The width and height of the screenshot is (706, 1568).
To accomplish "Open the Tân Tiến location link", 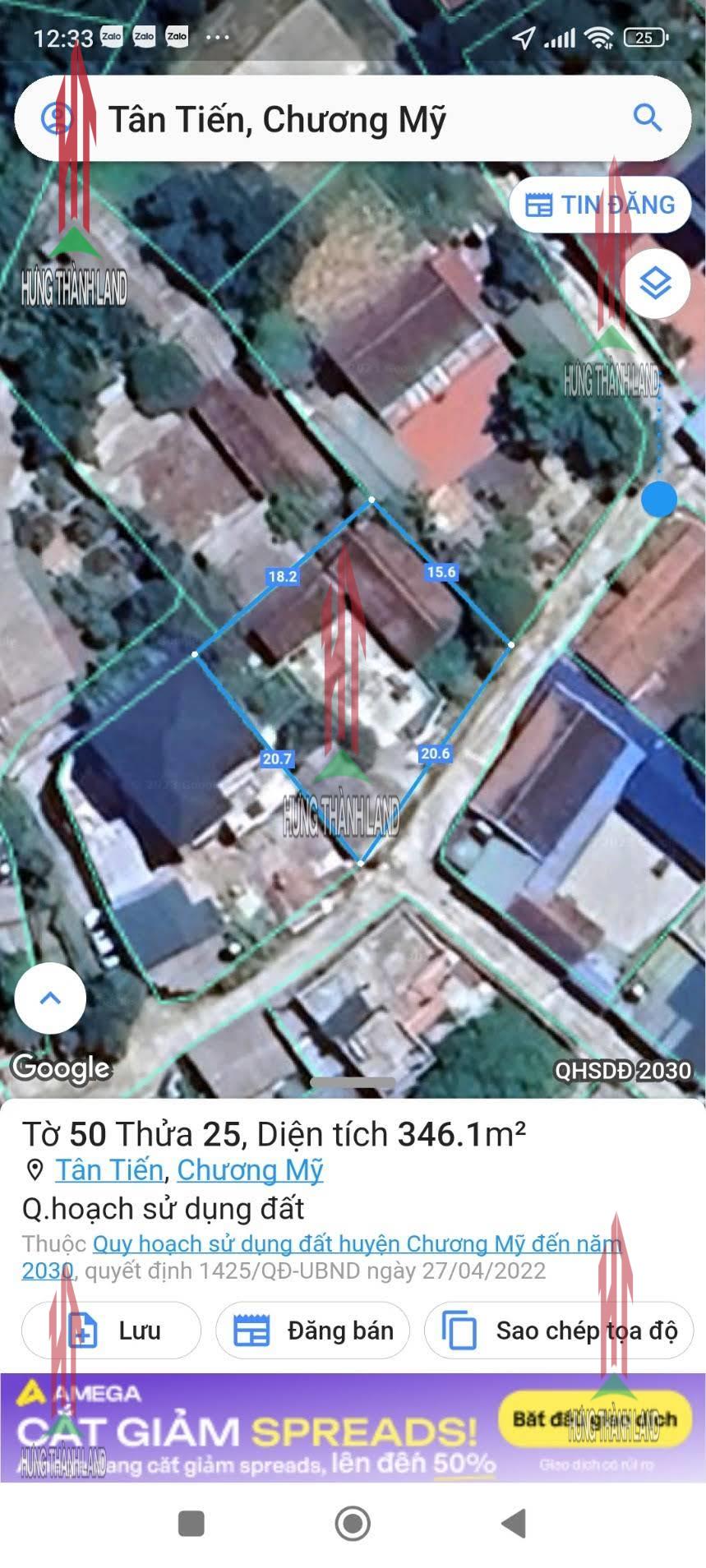I will pyautogui.click(x=109, y=1169).
